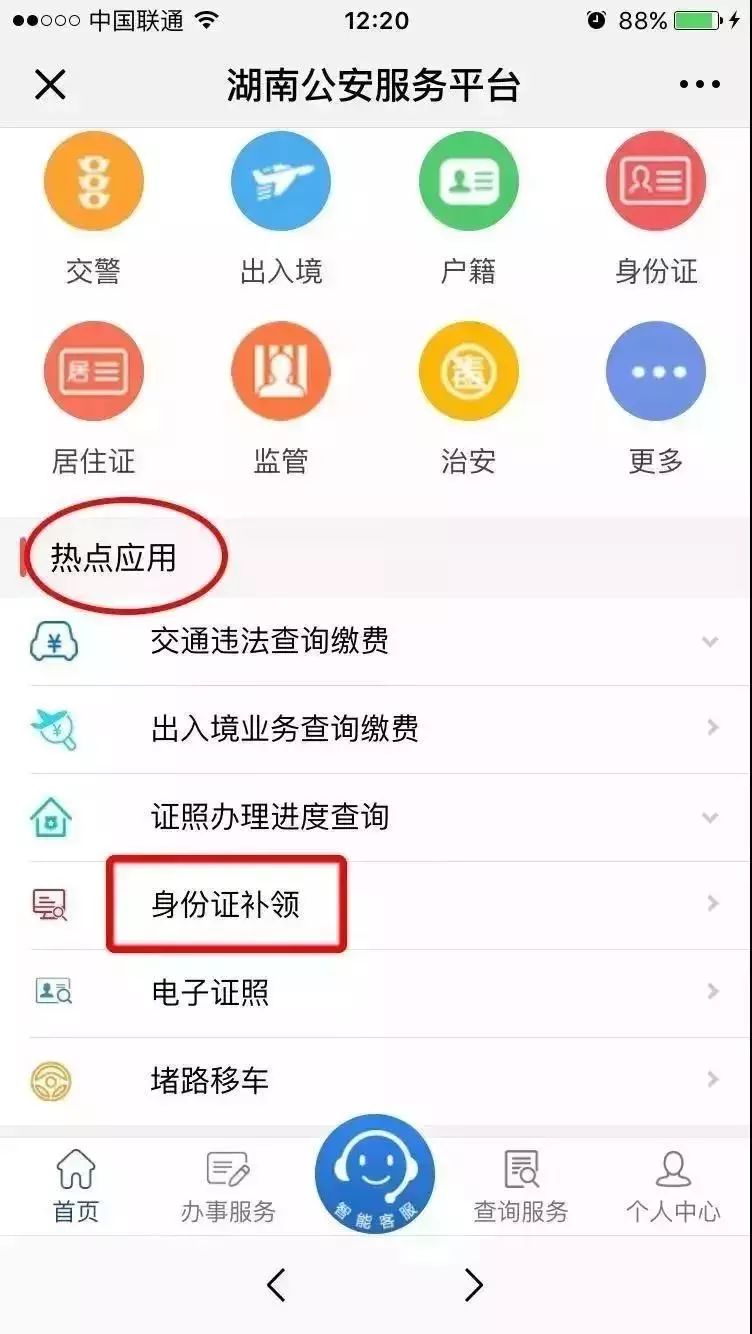The image size is (752, 1334).
Task: Switch to the 办事服务 tab
Action: pos(227,1187)
